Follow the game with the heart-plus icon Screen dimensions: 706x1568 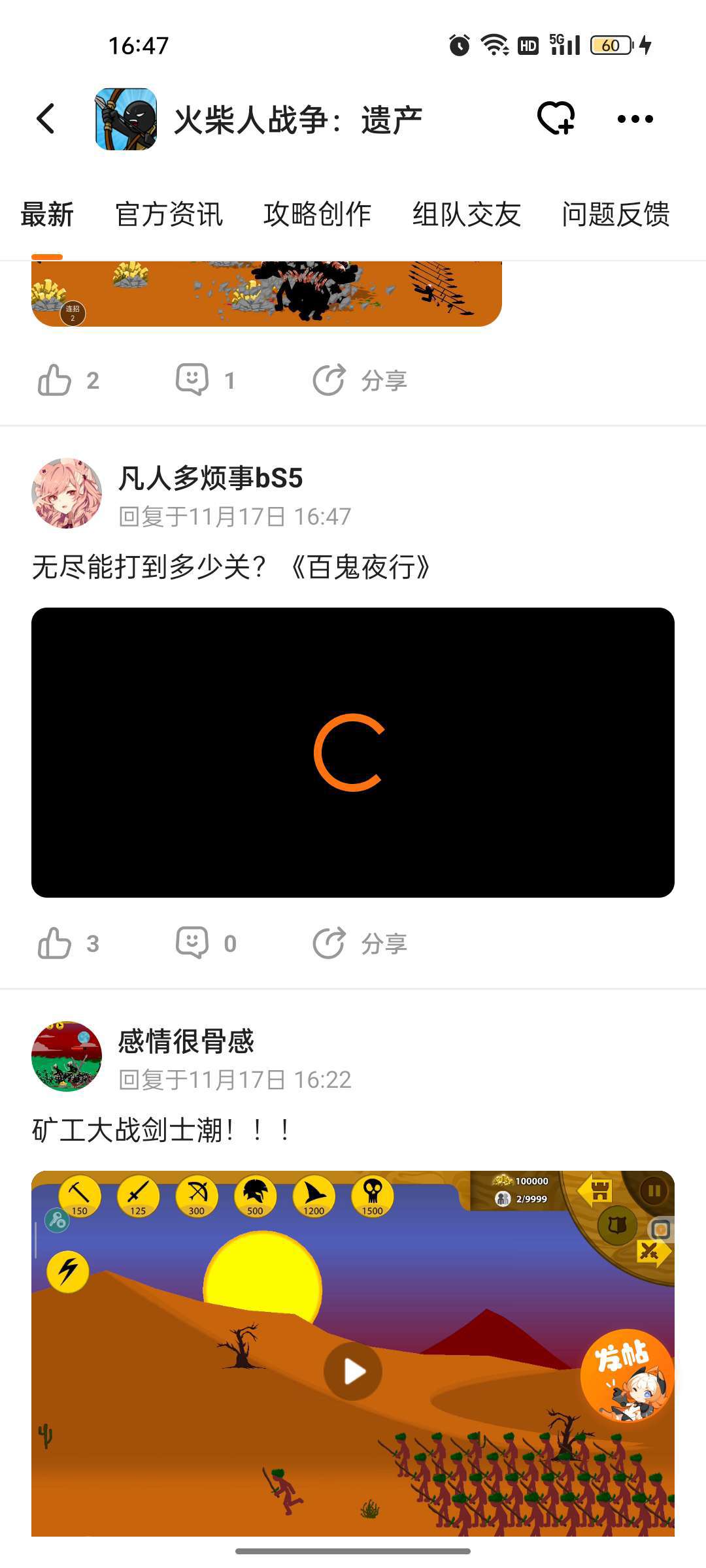(x=556, y=119)
